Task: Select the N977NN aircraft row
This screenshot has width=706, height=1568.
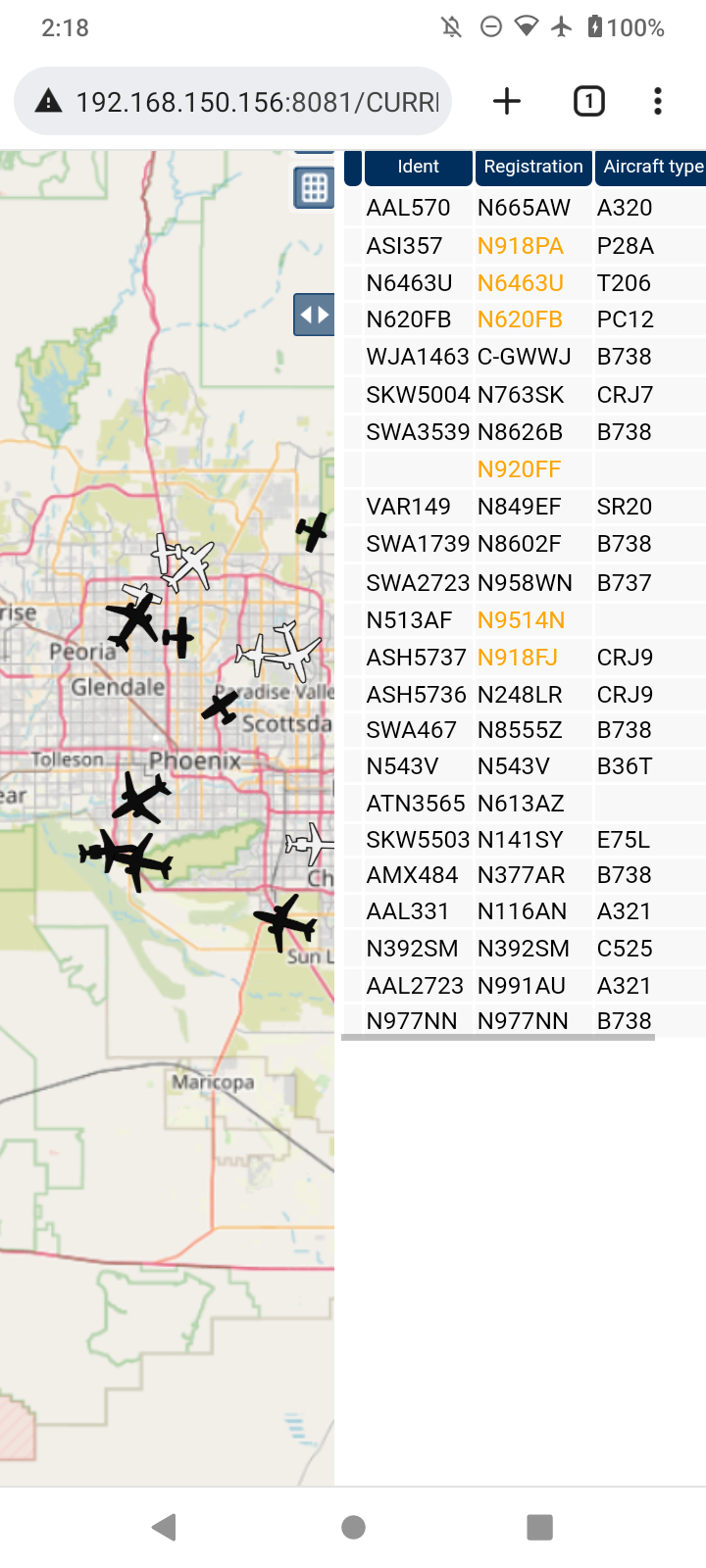Action: [x=525, y=1021]
